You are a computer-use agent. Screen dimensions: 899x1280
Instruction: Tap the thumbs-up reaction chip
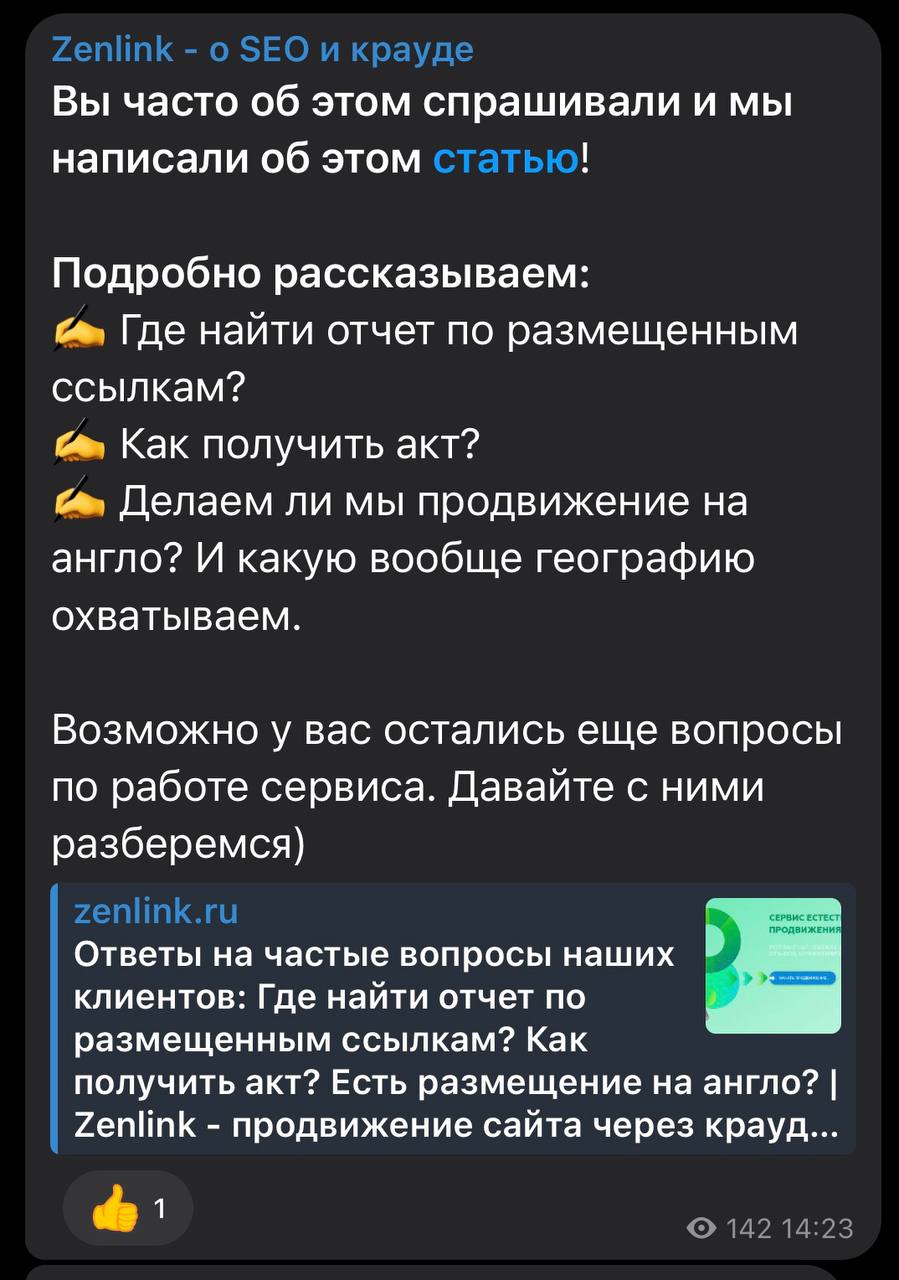(x=127, y=1210)
